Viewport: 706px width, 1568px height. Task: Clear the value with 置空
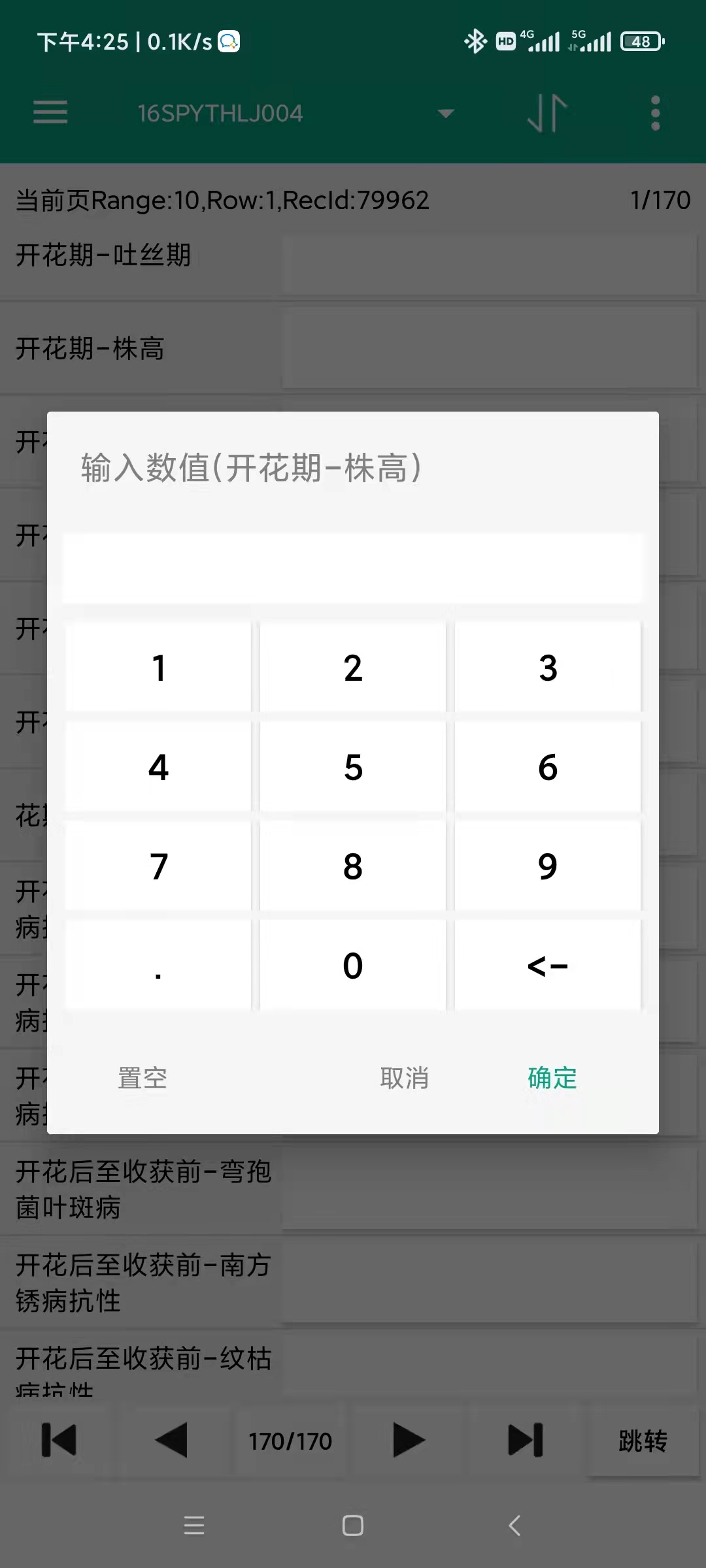143,1078
